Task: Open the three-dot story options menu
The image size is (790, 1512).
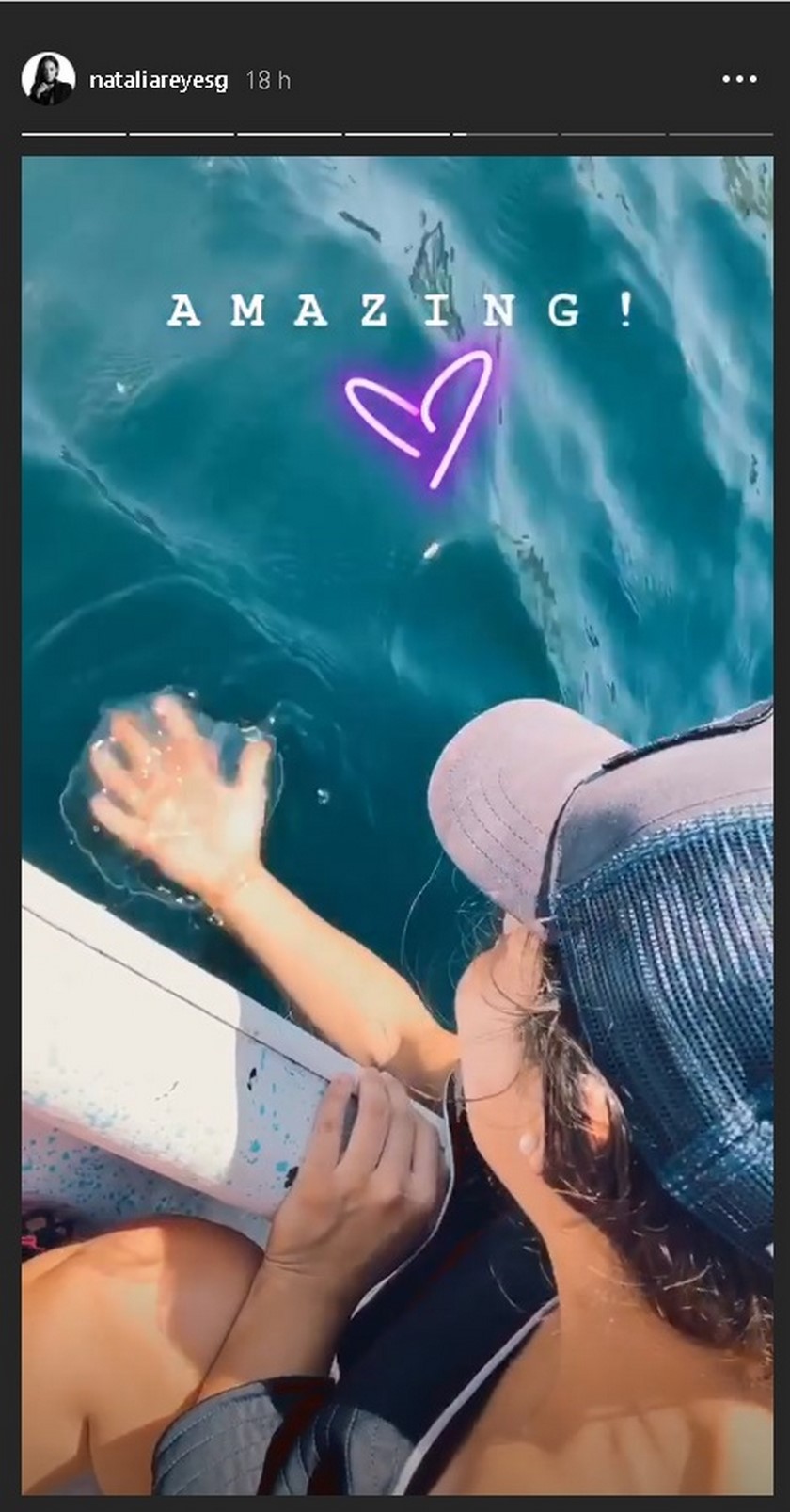Action: pos(739,80)
